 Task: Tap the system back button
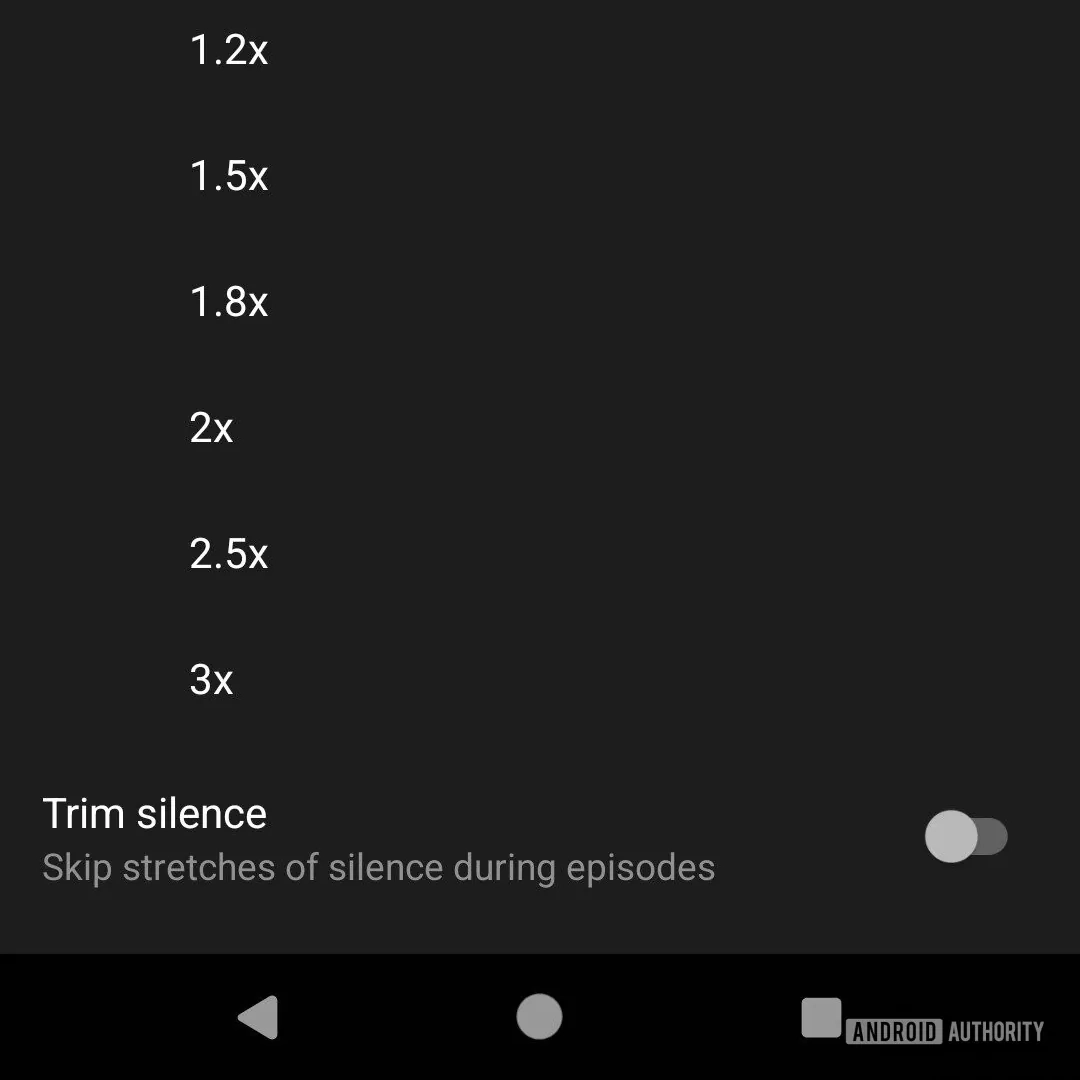(x=258, y=1018)
